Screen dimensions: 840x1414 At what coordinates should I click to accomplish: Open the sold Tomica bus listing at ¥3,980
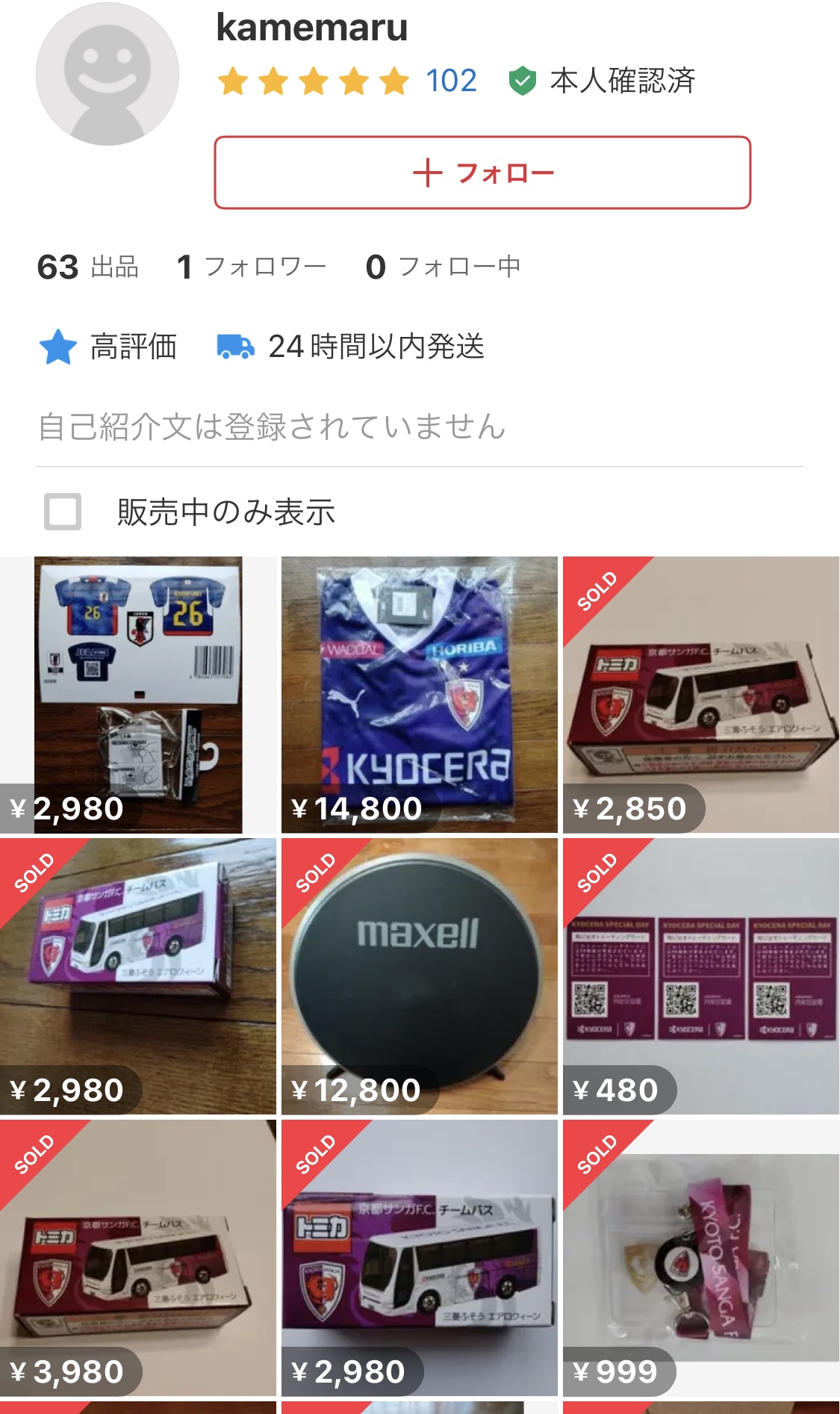[138, 1257]
